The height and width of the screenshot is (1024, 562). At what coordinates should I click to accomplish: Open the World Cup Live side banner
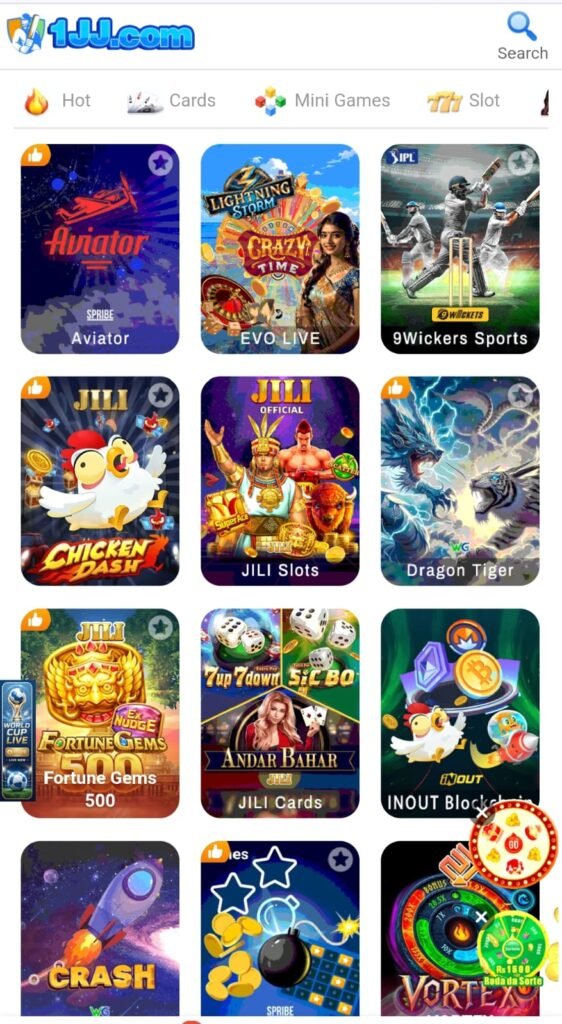click(x=17, y=741)
